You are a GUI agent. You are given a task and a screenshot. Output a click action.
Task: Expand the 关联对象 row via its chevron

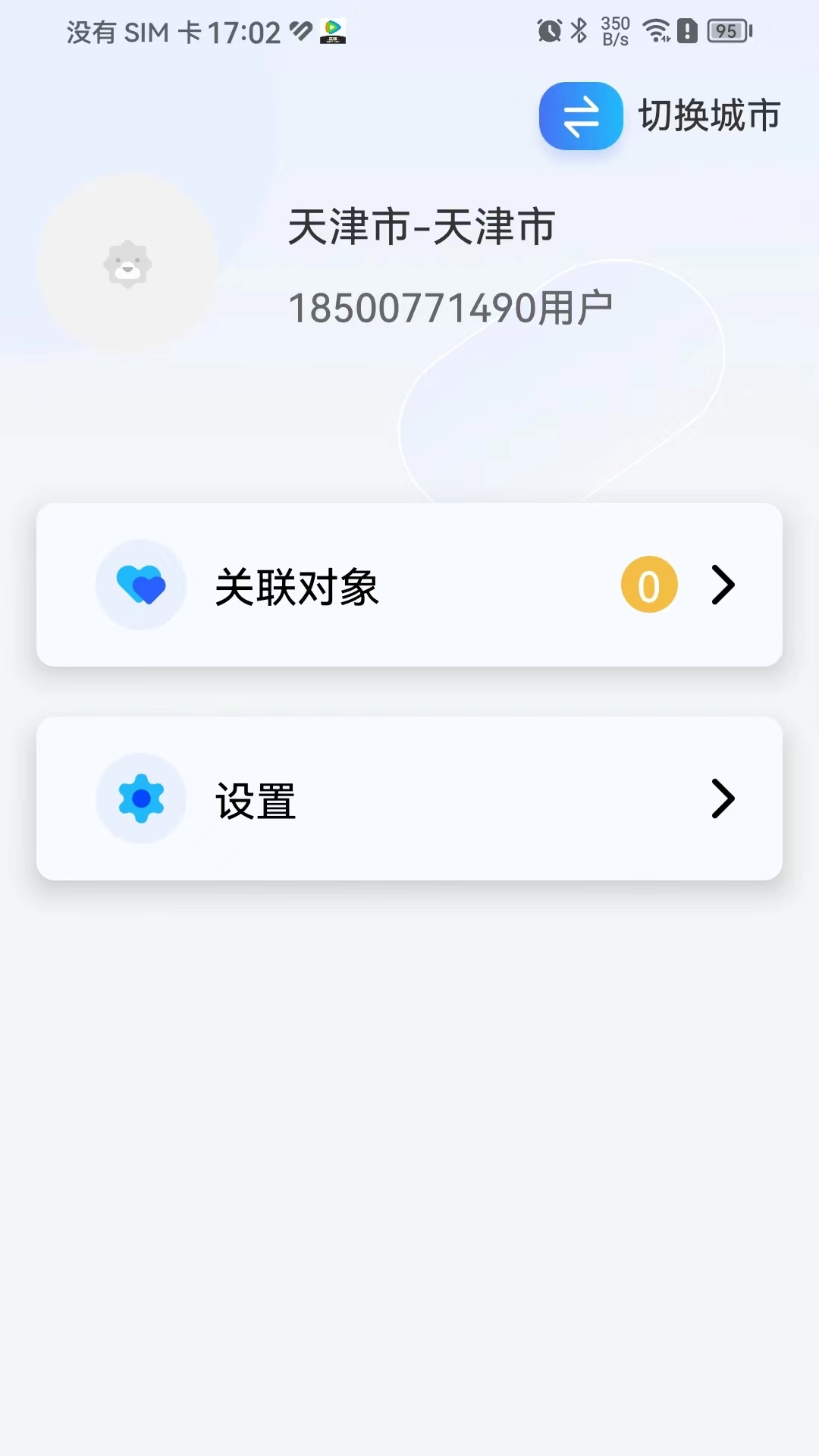723,585
